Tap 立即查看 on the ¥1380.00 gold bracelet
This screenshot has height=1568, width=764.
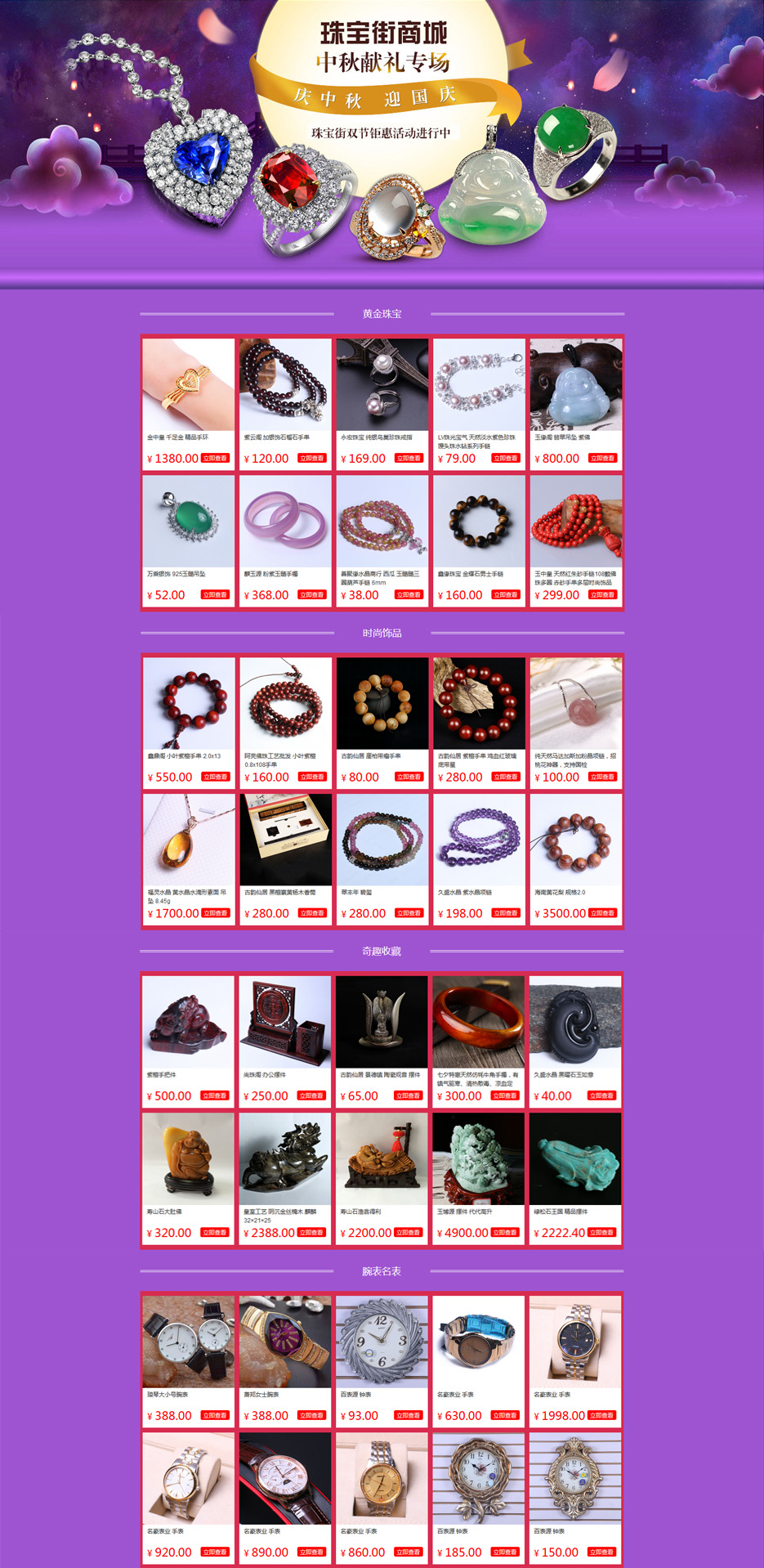[215, 459]
